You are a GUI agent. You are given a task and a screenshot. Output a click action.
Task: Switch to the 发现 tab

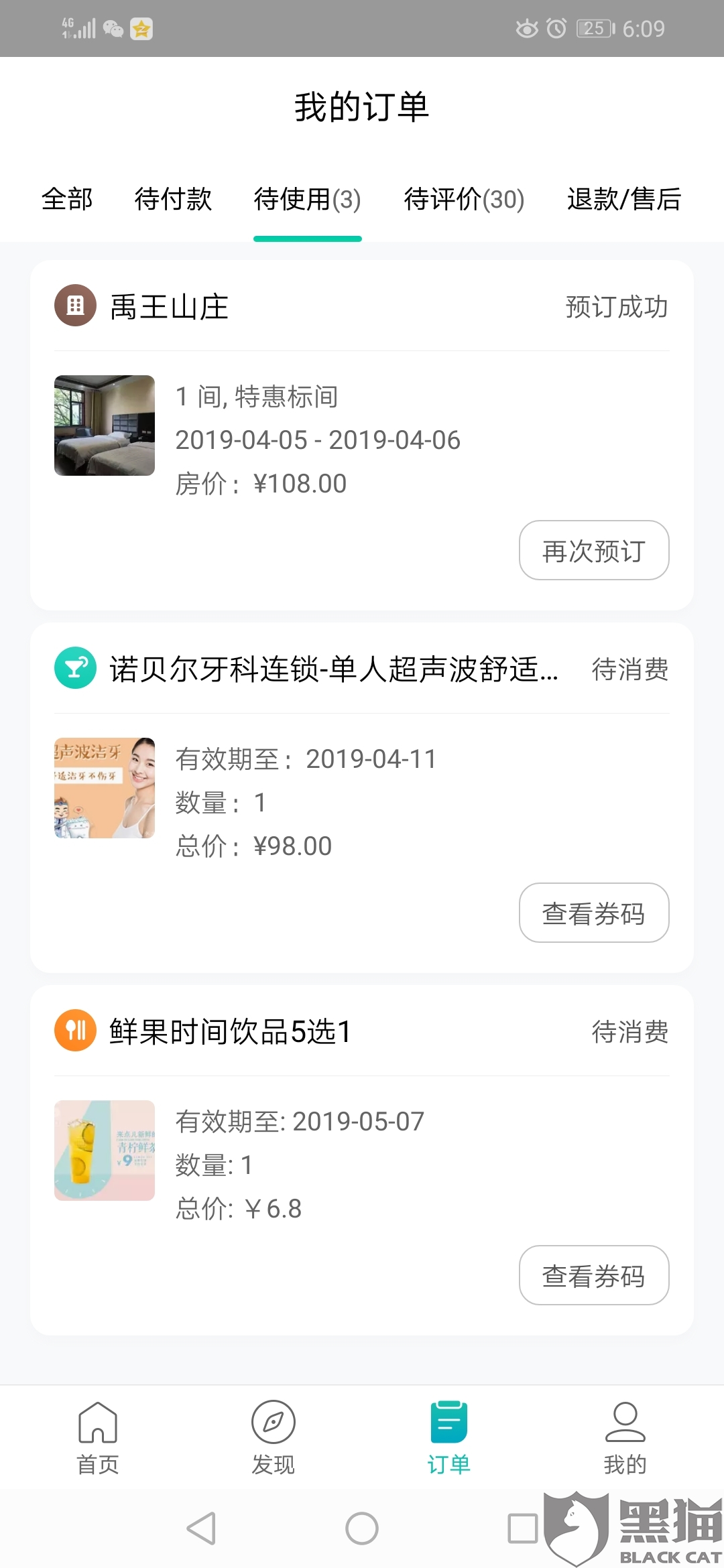click(274, 1438)
